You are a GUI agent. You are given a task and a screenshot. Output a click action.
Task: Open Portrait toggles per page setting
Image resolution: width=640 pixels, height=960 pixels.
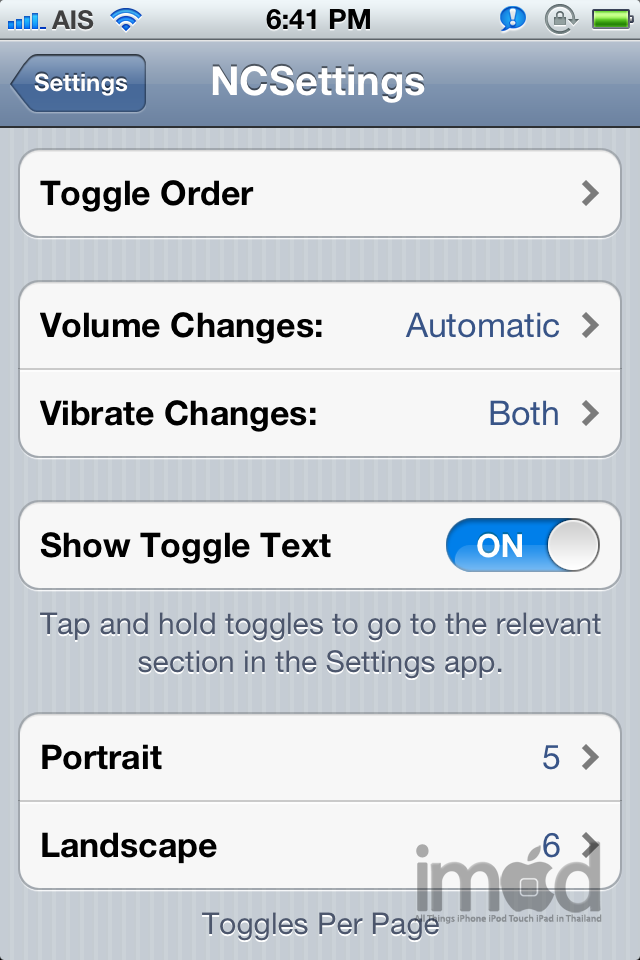coord(320,757)
